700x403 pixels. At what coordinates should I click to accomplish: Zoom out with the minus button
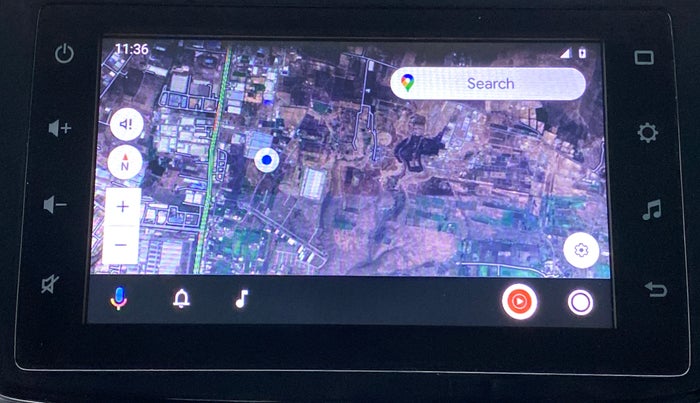[x=122, y=244]
